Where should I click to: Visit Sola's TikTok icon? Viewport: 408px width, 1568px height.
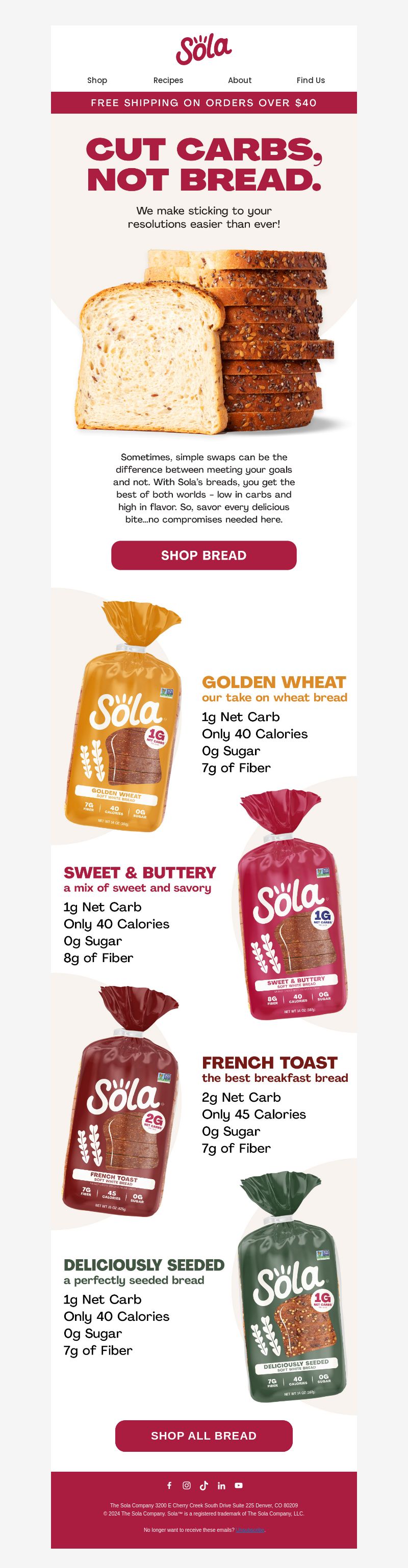204,1485
